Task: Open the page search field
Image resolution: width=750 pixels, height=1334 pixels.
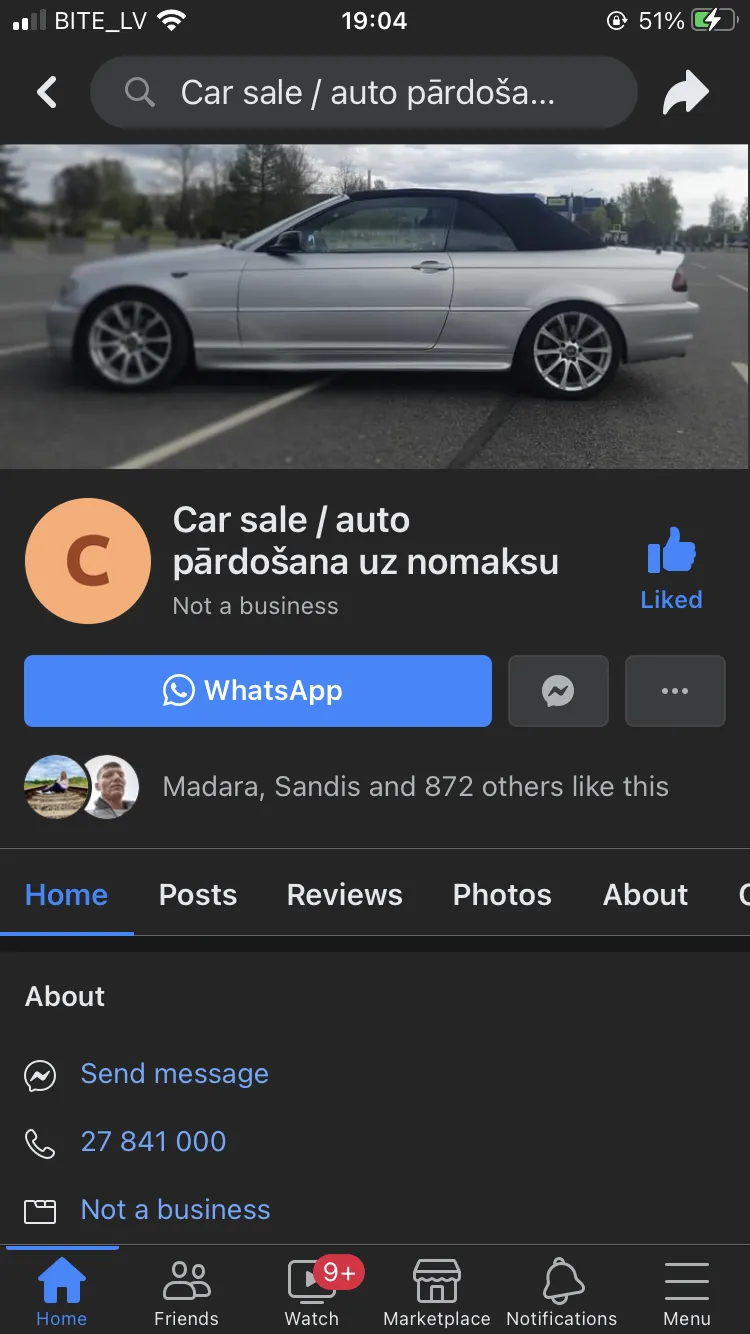Action: 363,93
